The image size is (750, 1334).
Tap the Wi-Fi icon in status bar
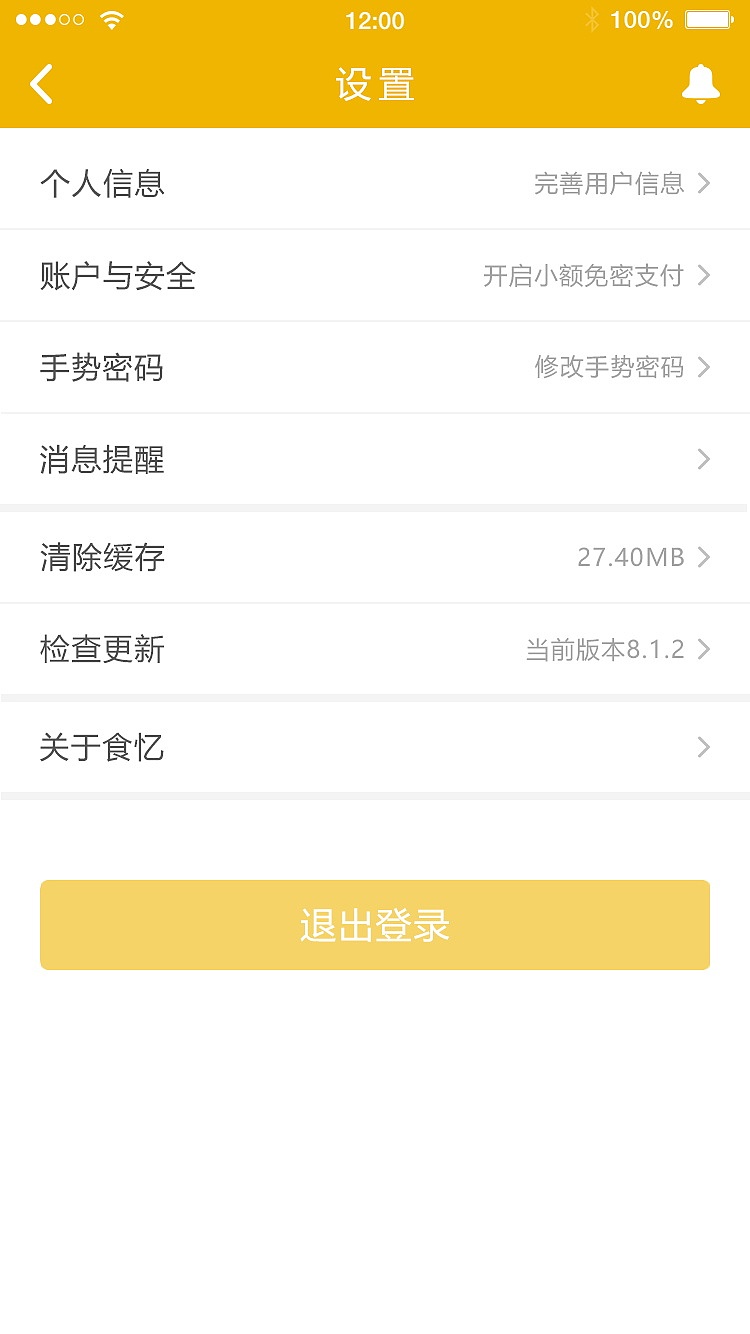[x=112, y=20]
